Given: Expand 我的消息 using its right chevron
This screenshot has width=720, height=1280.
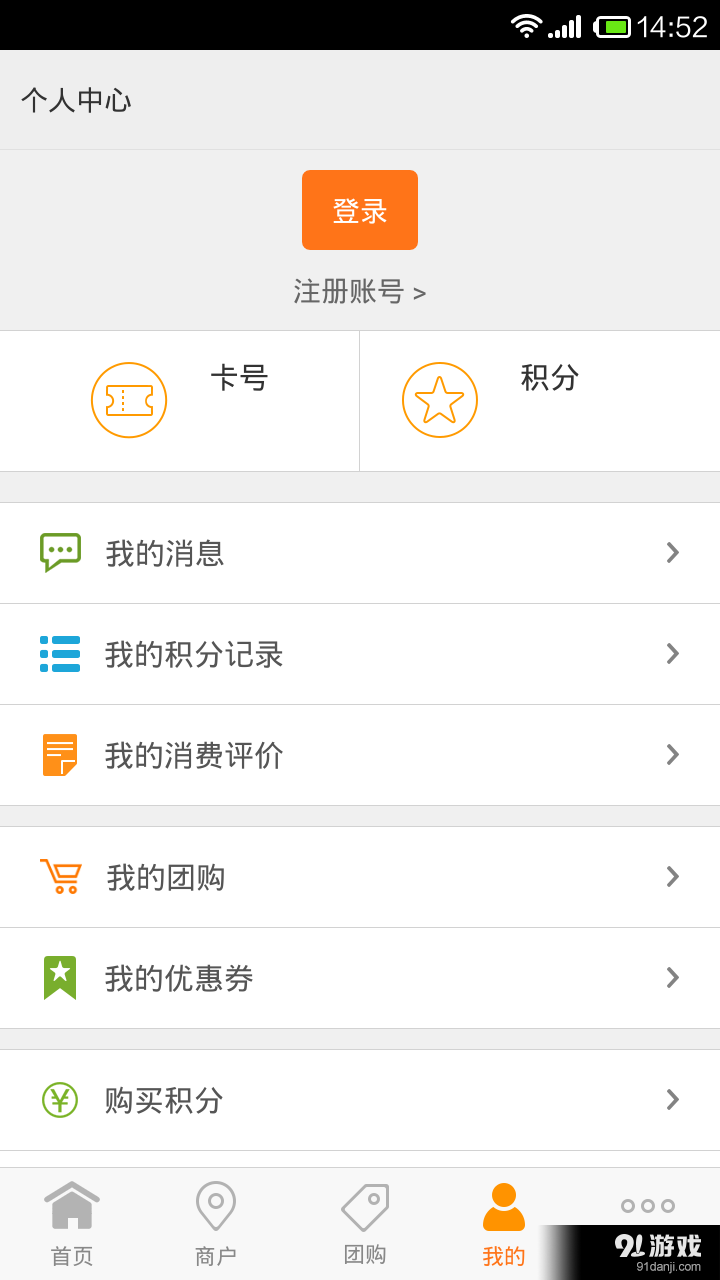Looking at the screenshot, I should [671, 552].
